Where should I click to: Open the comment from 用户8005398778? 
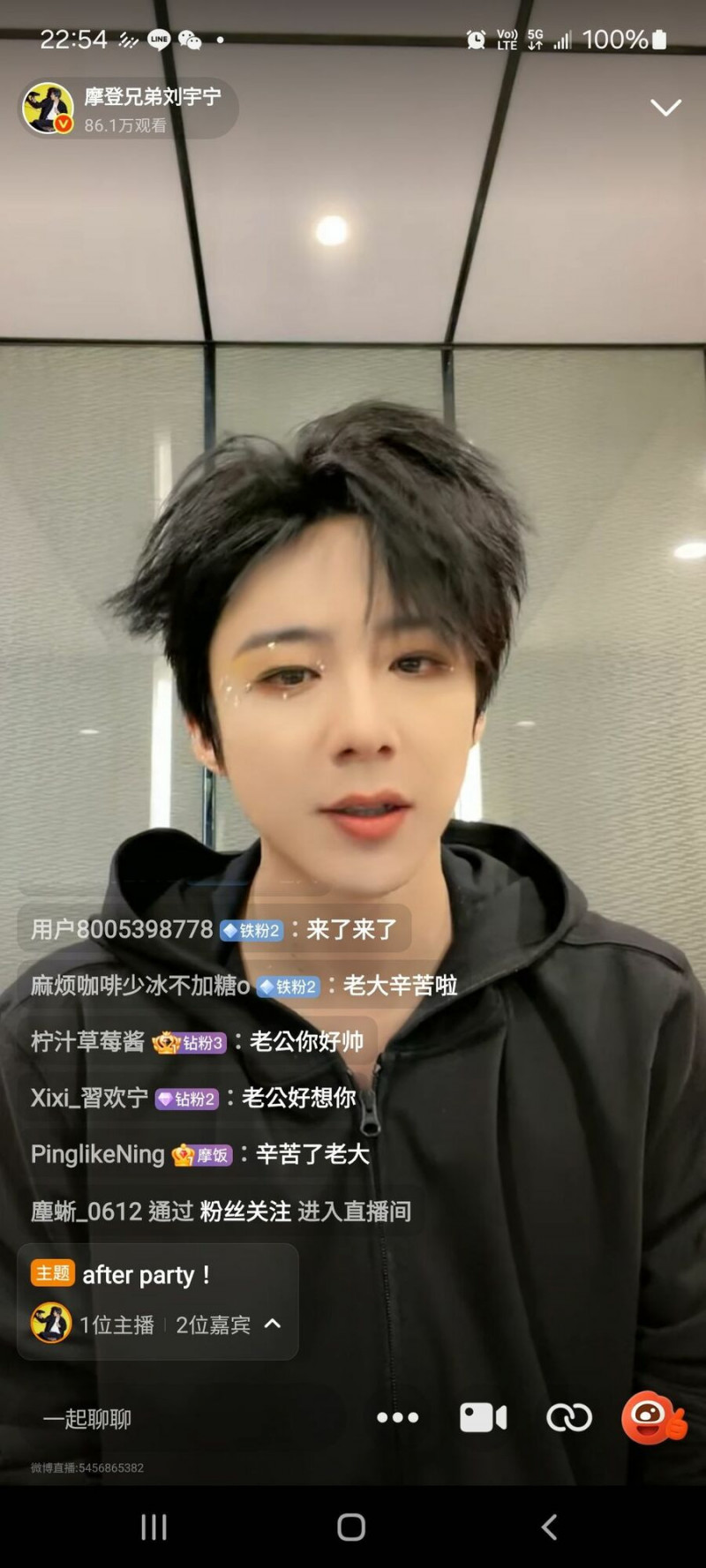click(214, 929)
